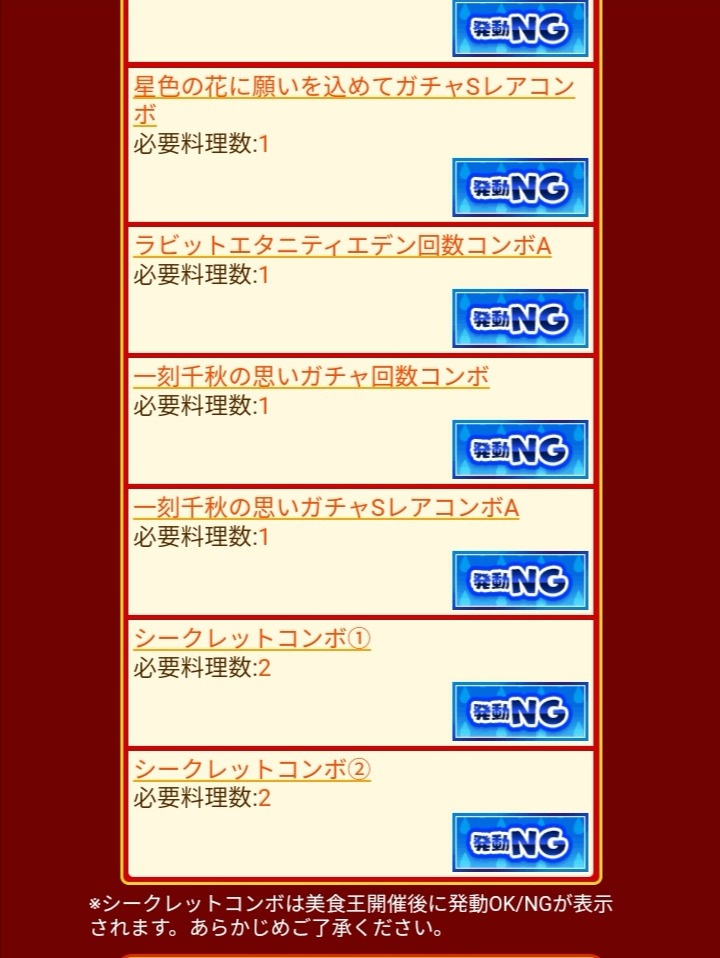Viewport: 720px width, 958px height.
Task: Open 一刻千秋の思いガチャ回数コンボ link
Action: 311,376
